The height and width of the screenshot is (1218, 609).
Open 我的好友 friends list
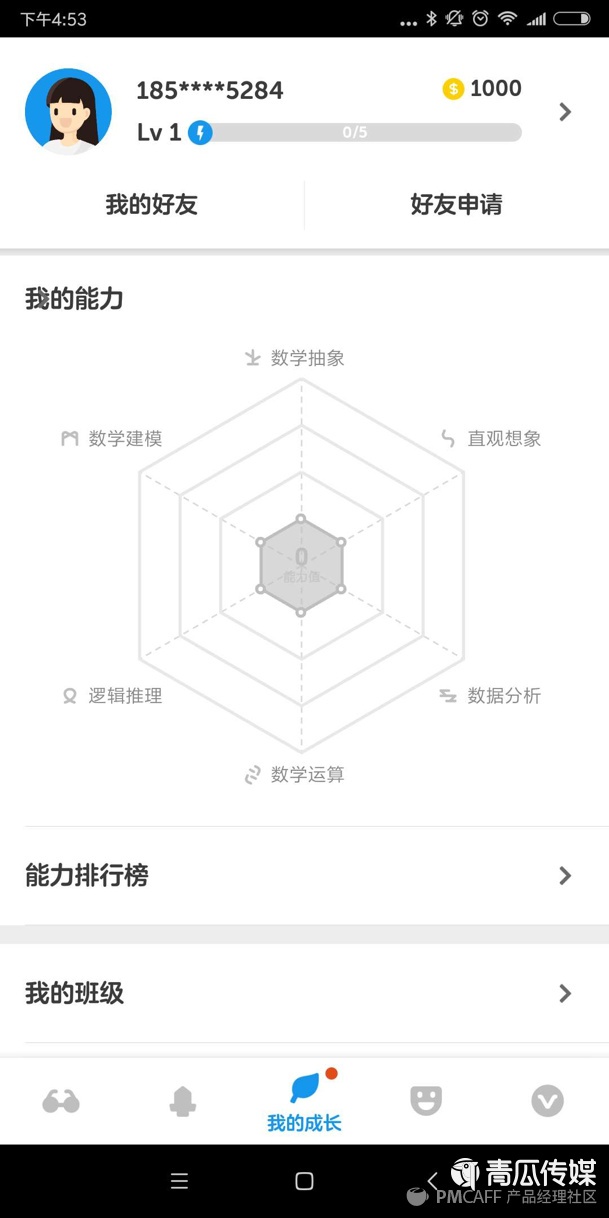pyautogui.click(x=152, y=205)
